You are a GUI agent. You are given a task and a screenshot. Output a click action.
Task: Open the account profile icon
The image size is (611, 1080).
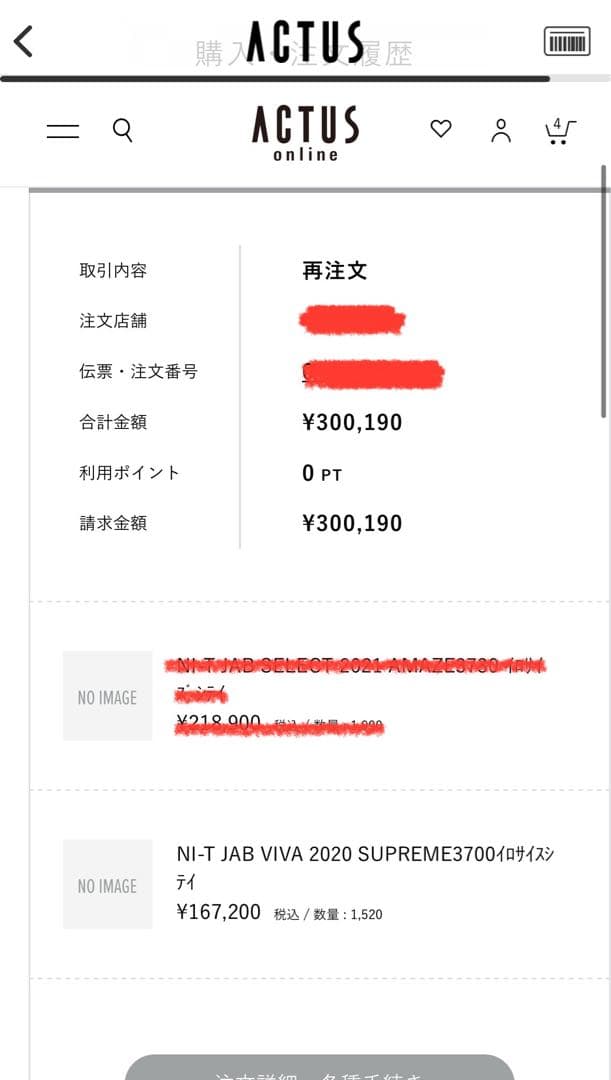501,131
